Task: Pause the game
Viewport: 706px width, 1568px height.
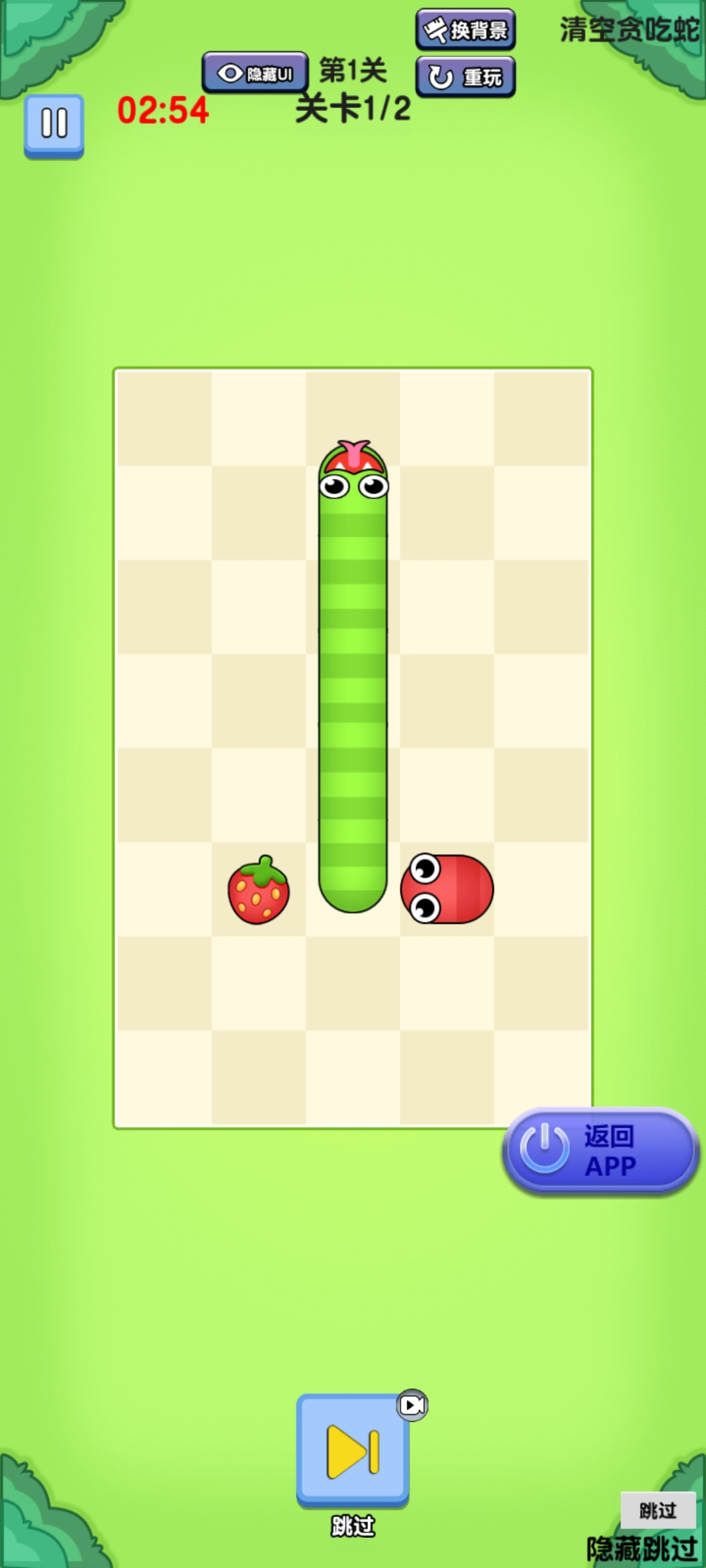Action: tap(54, 124)
